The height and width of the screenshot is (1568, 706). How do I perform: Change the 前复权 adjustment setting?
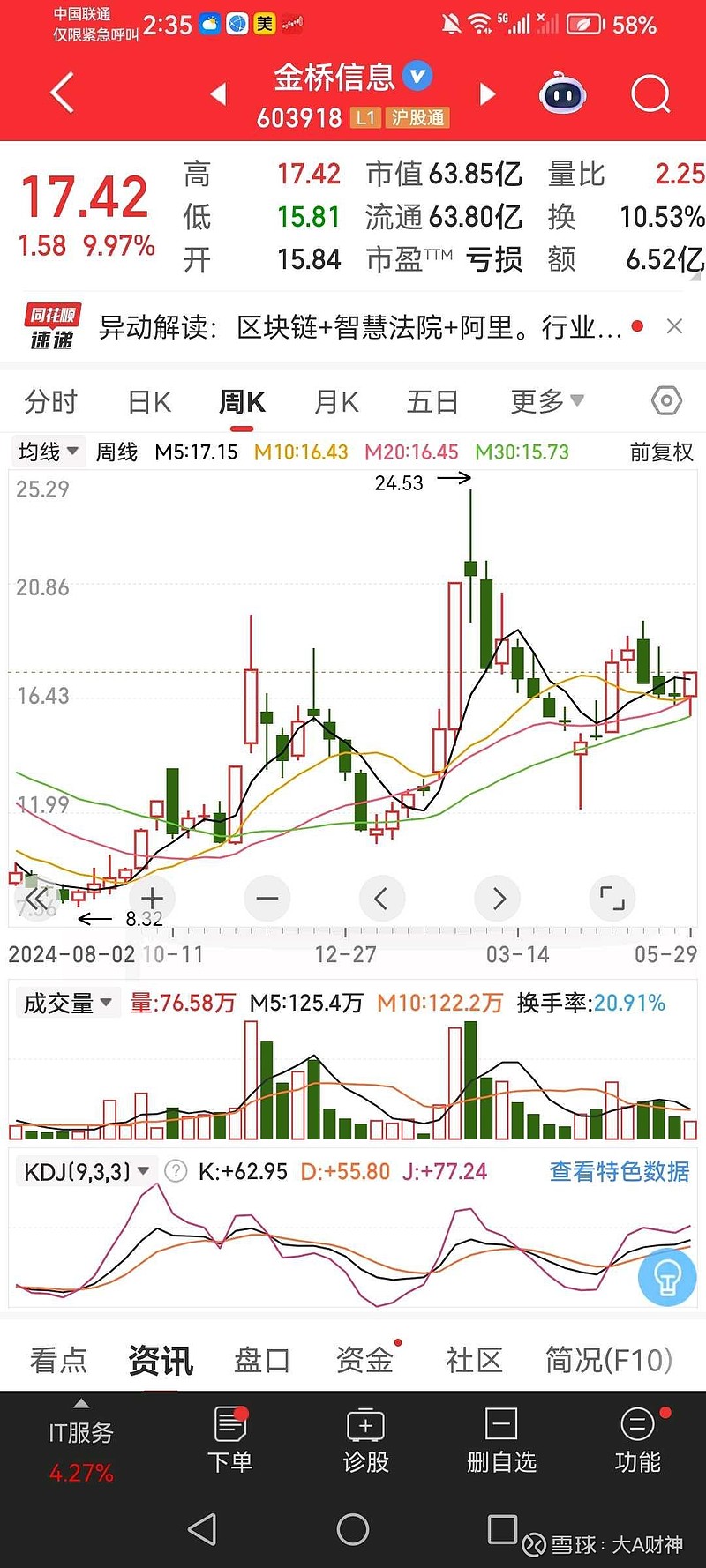click(661, 452)
